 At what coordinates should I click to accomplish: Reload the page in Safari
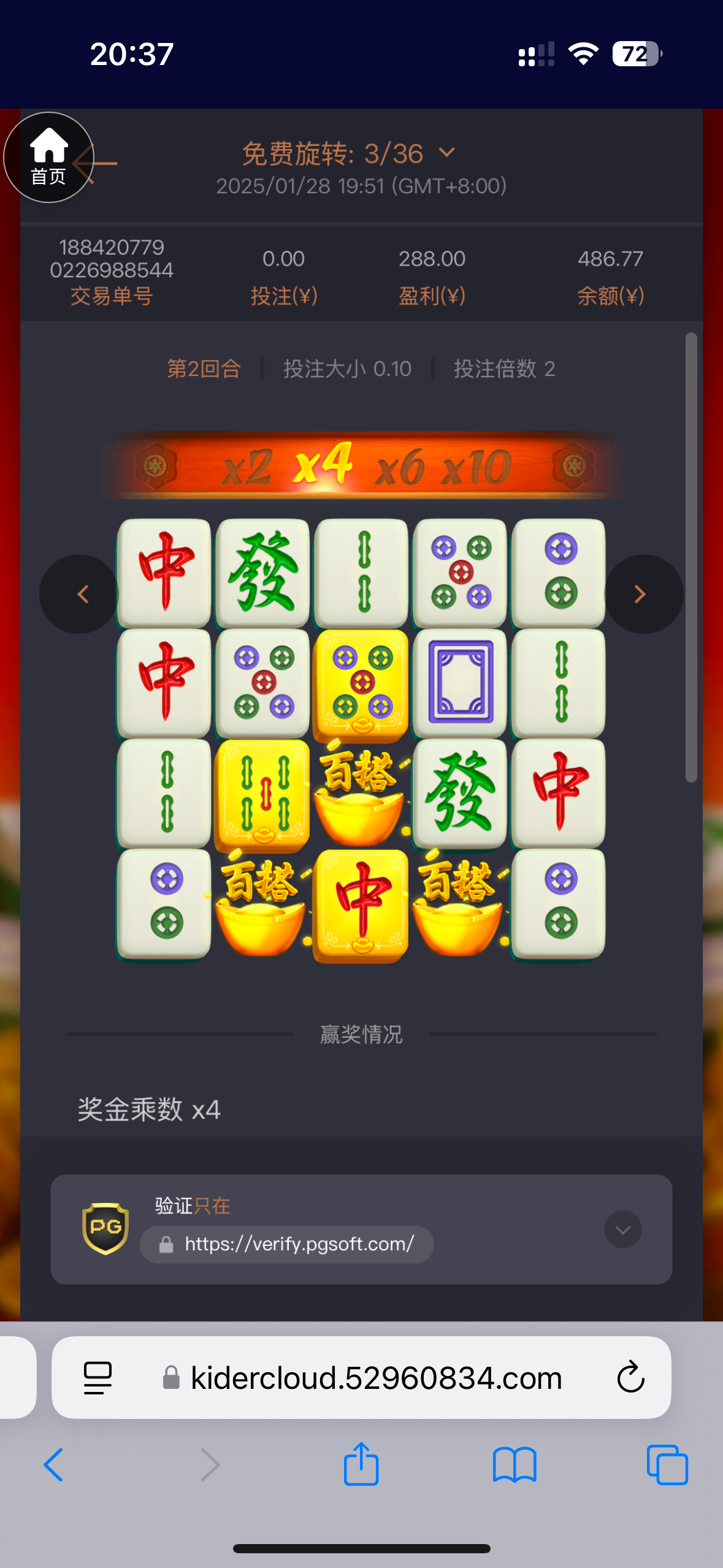point(630,1378)
